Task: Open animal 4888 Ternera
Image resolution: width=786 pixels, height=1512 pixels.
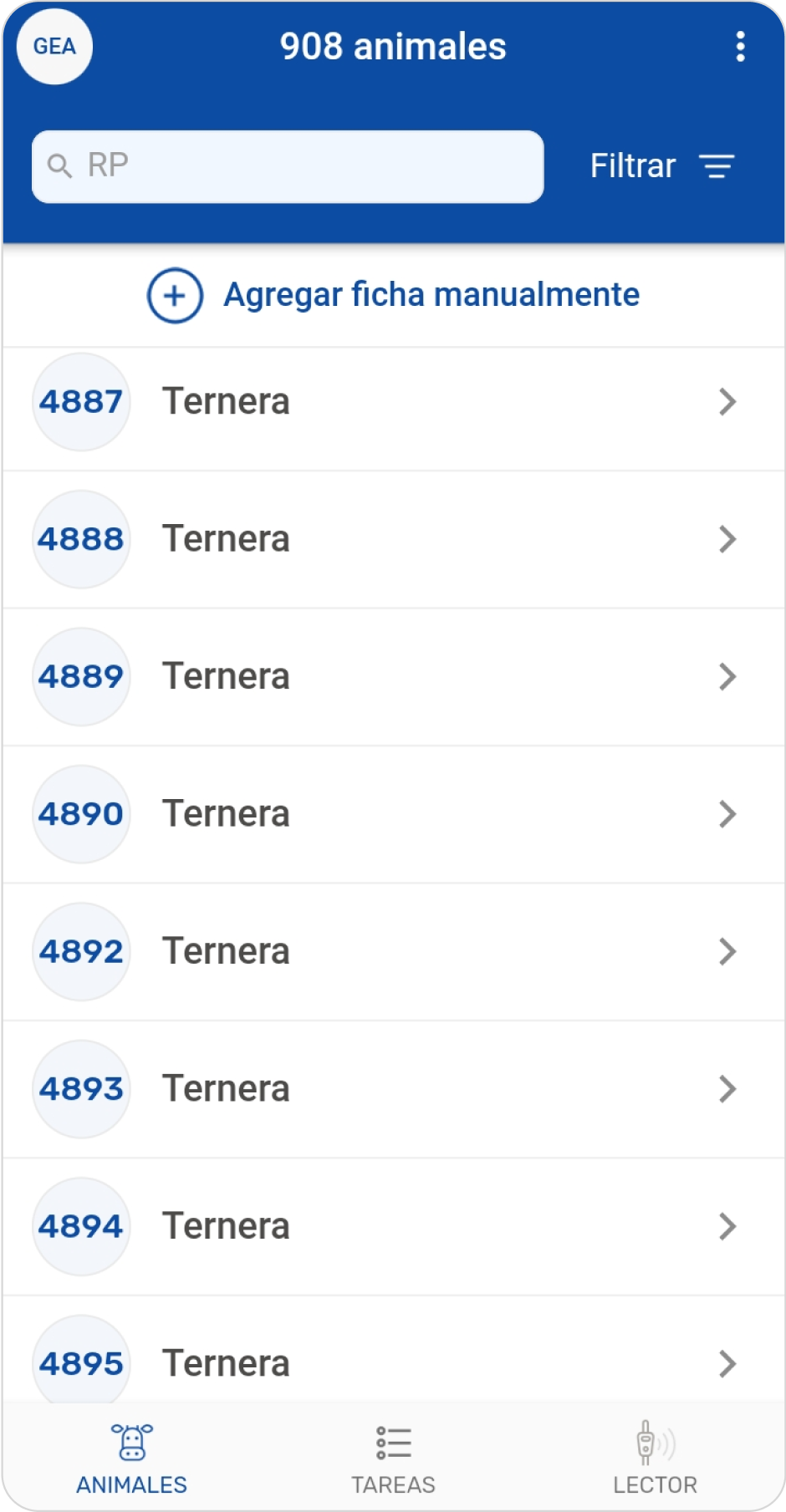Action: tap(393, 539)
